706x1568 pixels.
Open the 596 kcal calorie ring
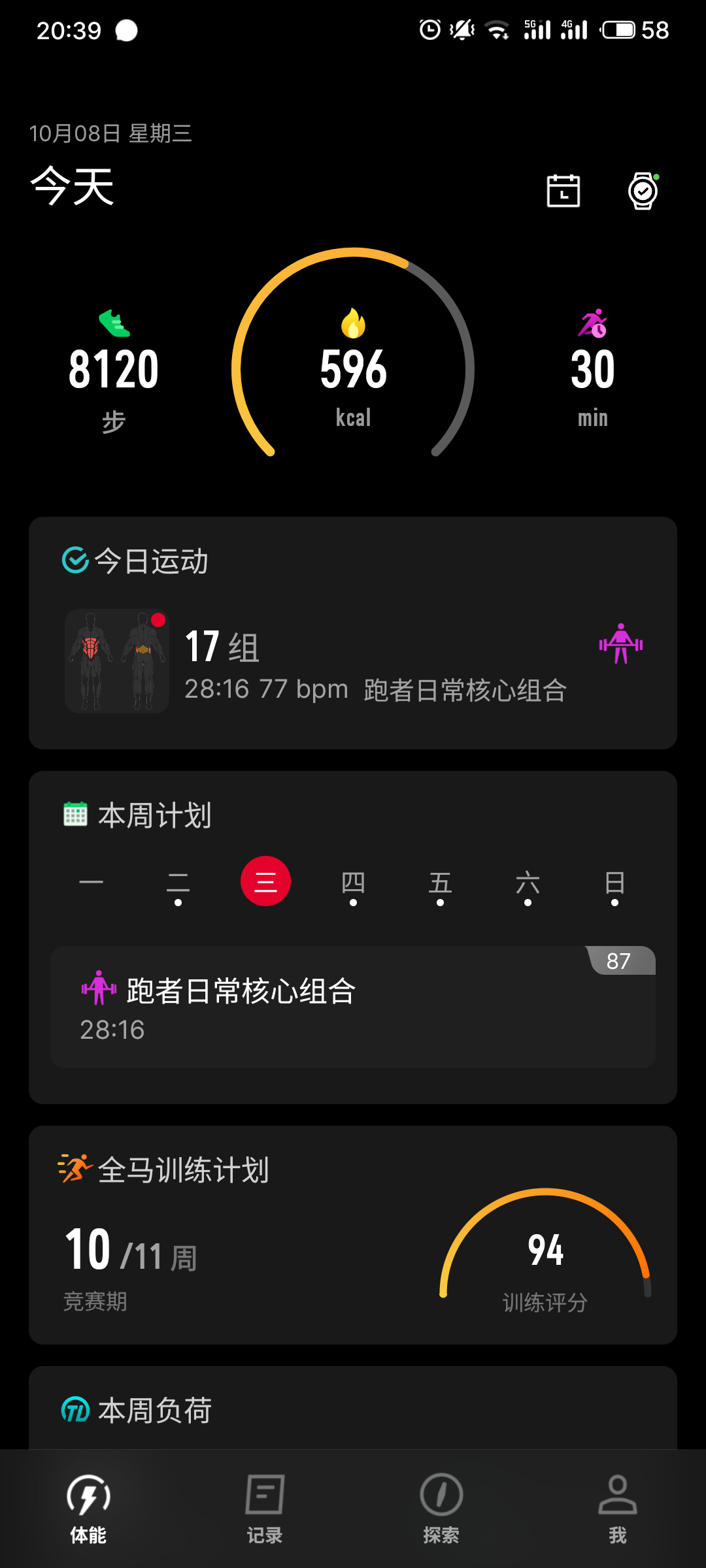coord(353,370)
